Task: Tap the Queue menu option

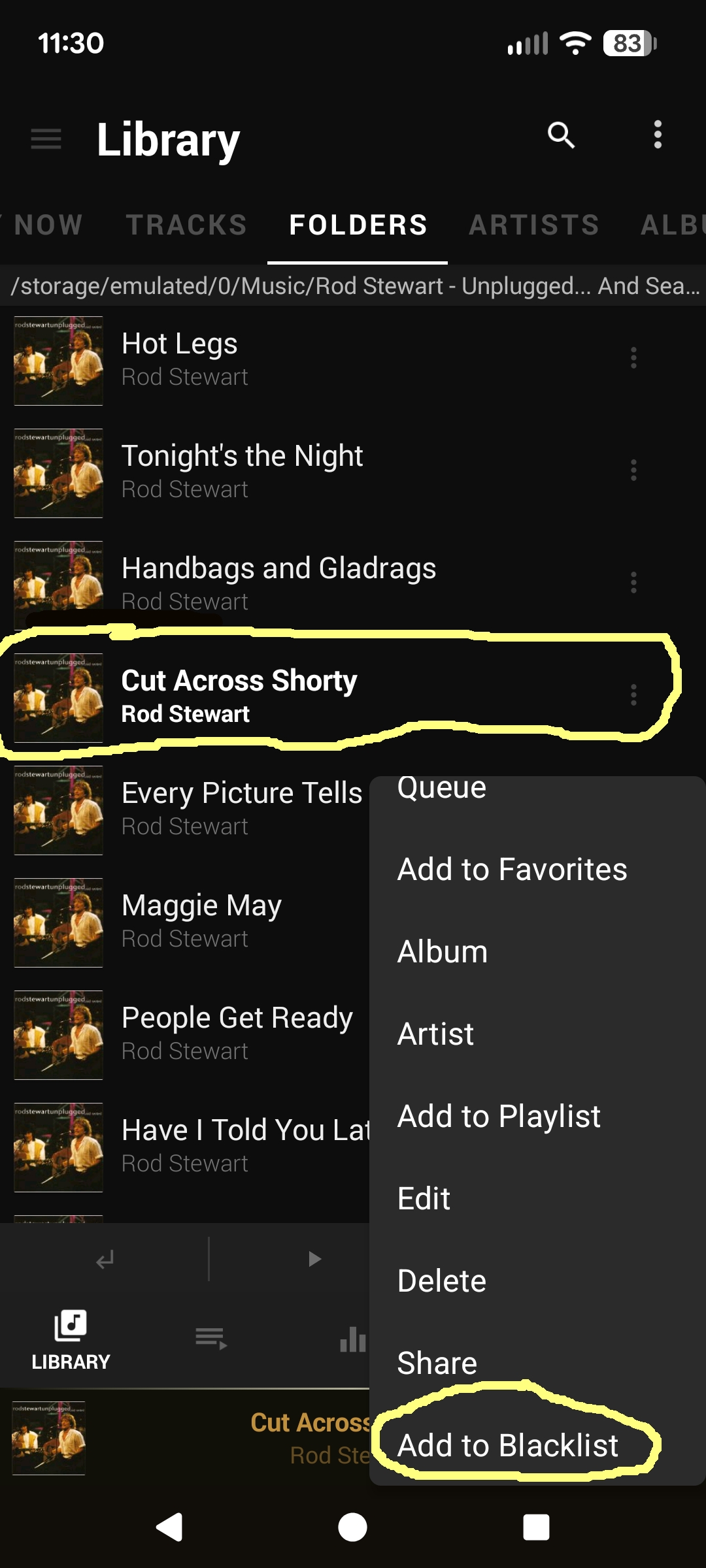Action: (442, 789)
